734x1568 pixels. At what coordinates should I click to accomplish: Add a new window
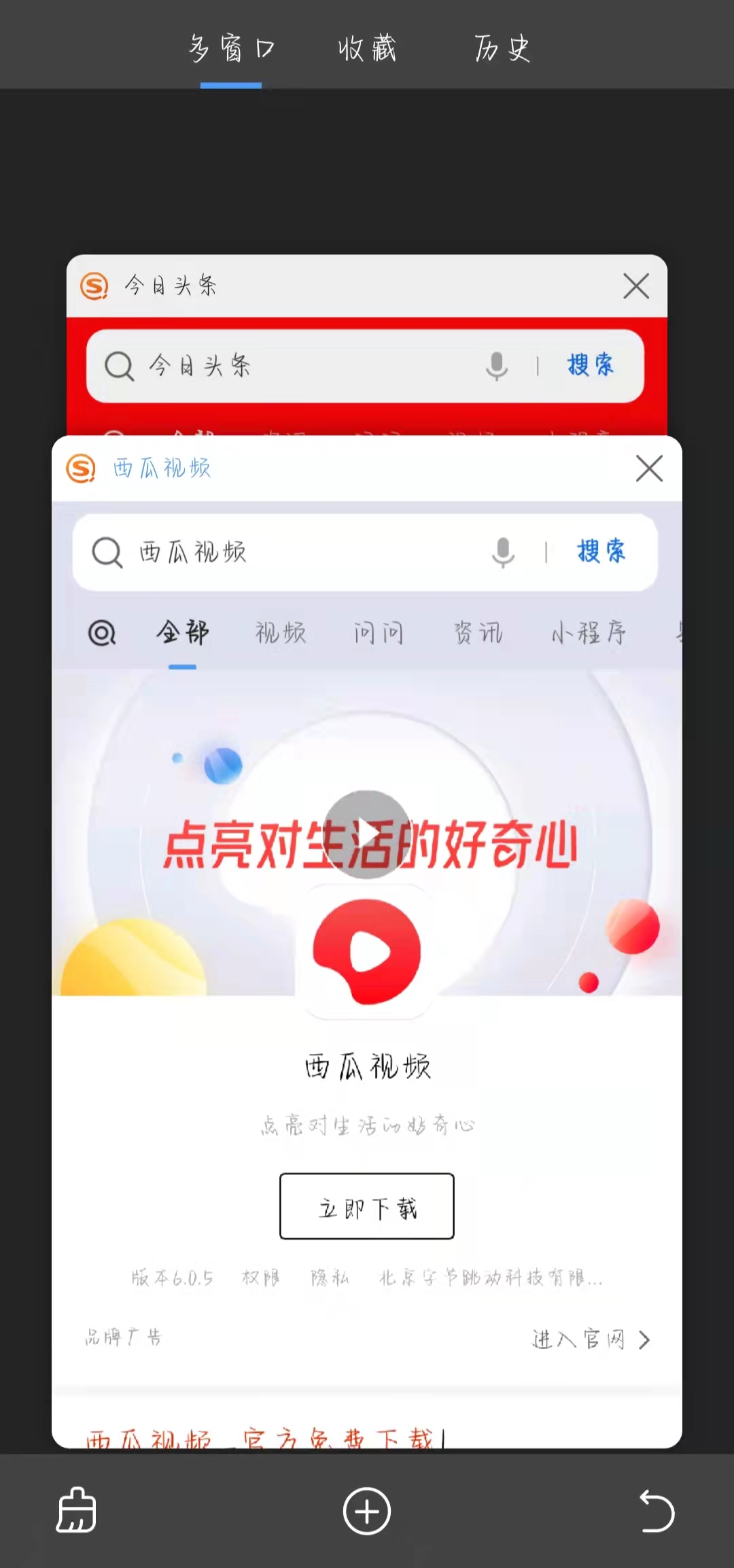[x=367, y=1511]
